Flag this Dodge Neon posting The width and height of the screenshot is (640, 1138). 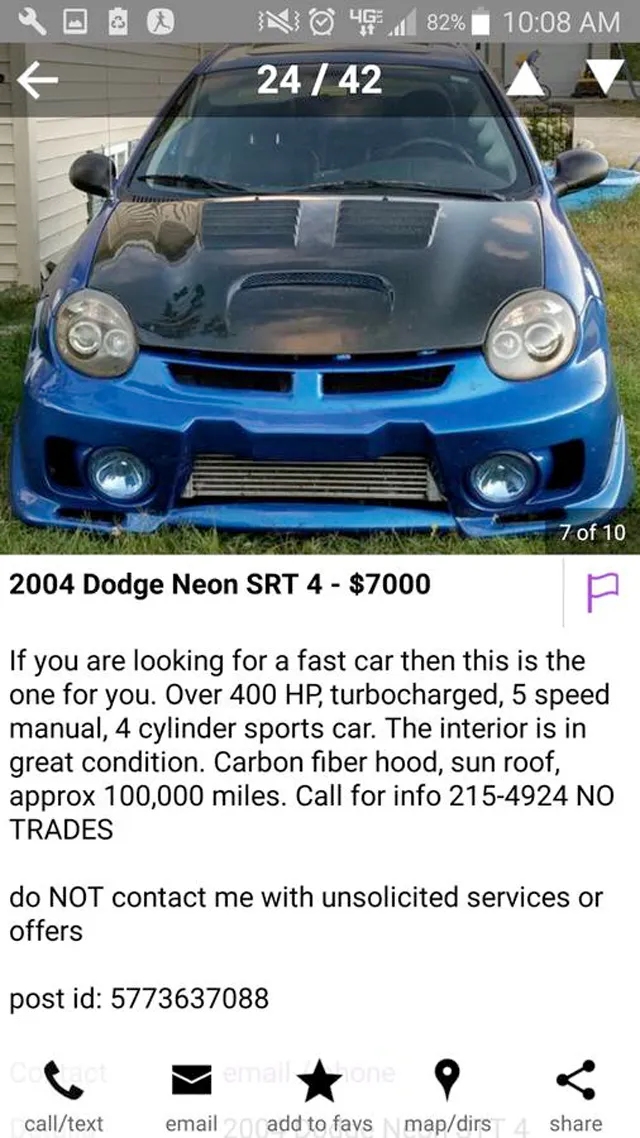point(601,592)
